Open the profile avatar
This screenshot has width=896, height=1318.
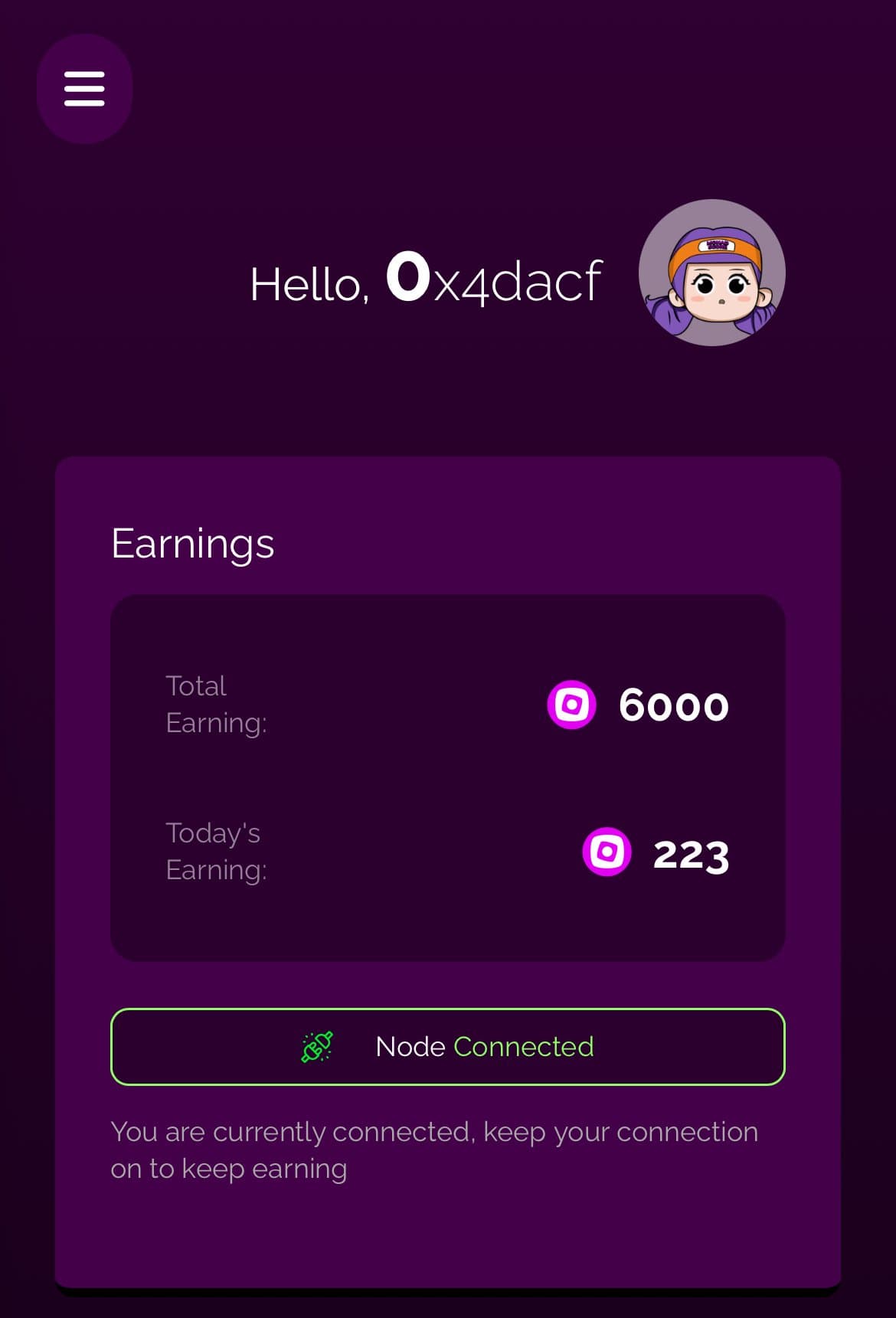click(711, 273)
